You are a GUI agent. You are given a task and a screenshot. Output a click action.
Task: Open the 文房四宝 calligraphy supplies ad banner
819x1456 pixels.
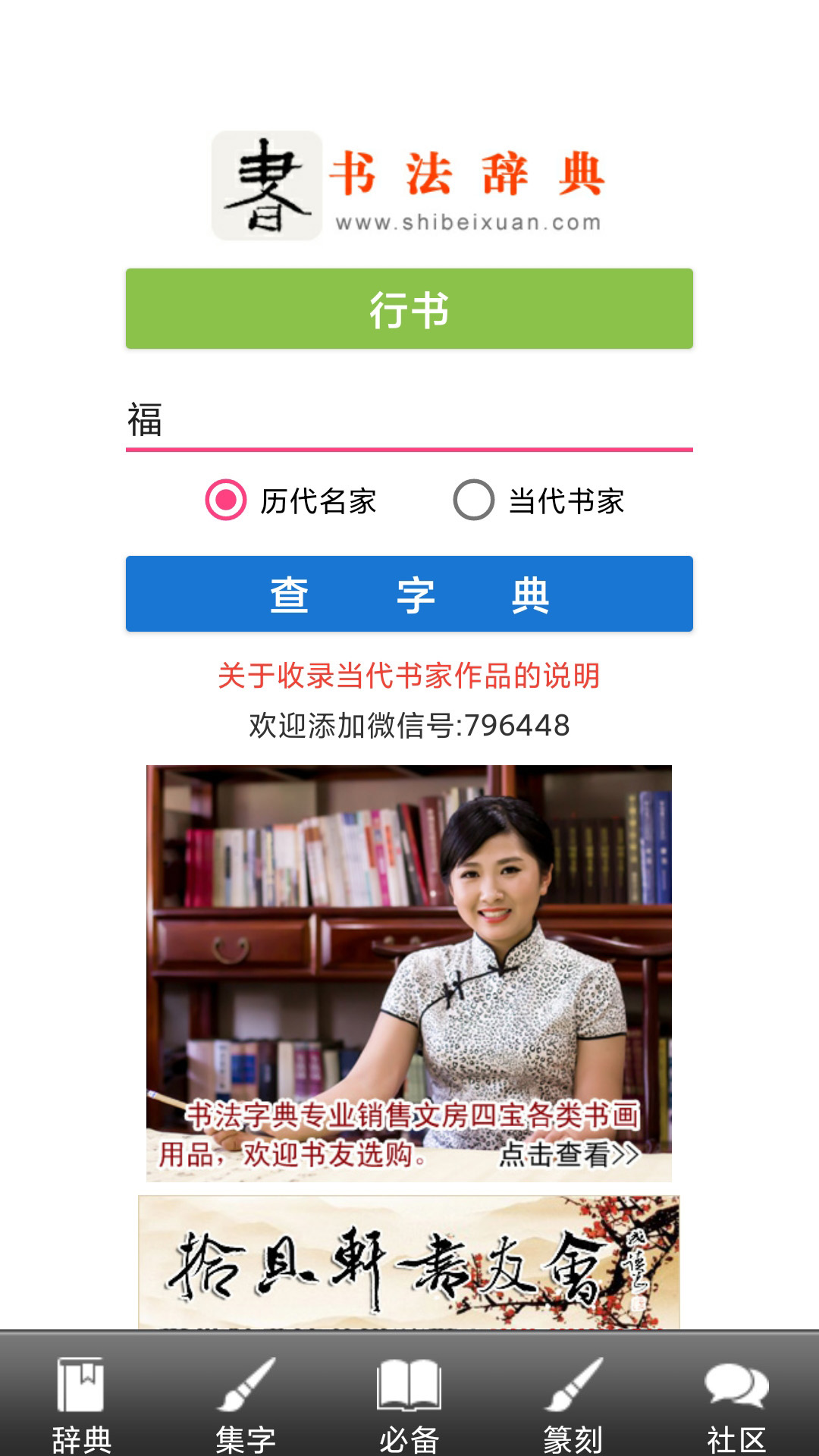(x=409, y=973)
